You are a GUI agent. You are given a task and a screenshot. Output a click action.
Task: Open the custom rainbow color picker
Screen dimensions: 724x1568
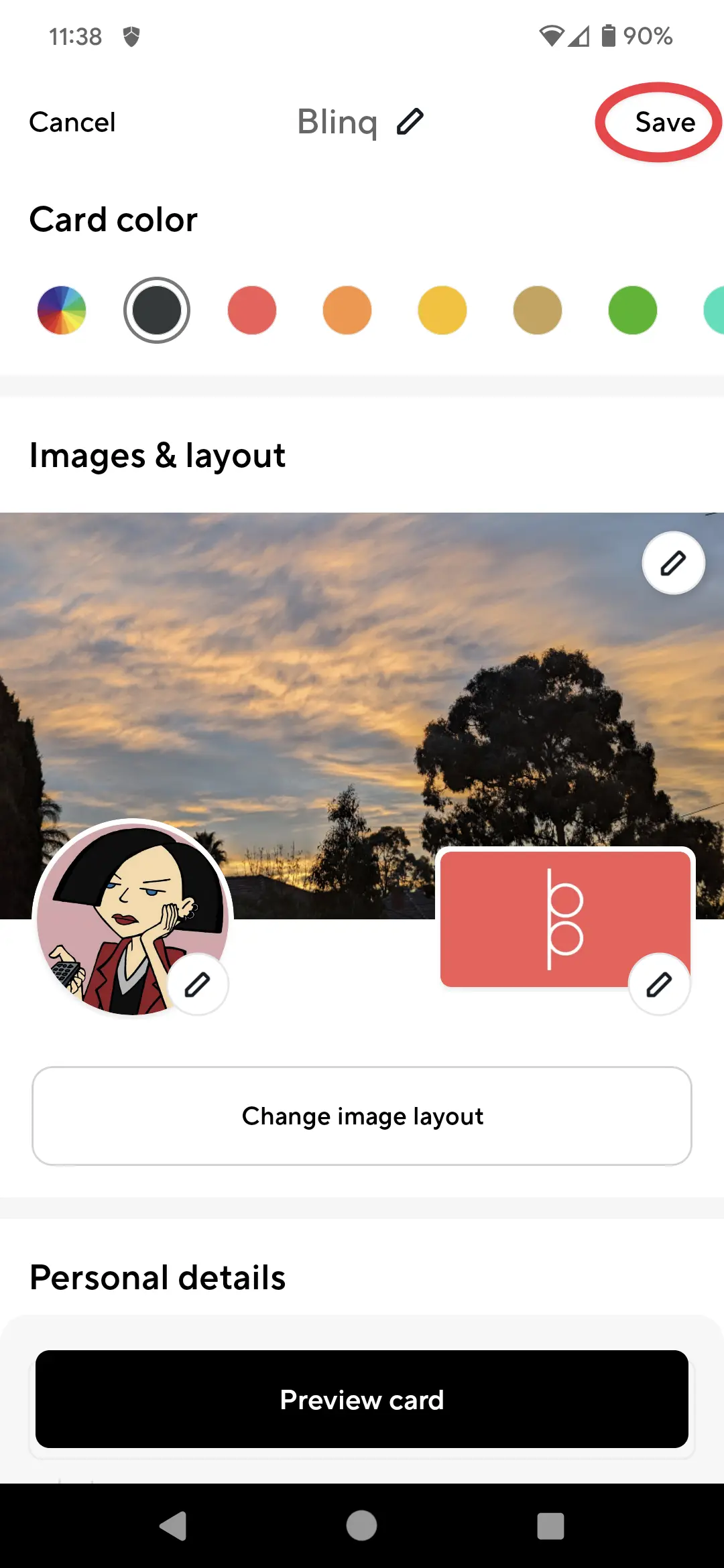coord(62,310)
